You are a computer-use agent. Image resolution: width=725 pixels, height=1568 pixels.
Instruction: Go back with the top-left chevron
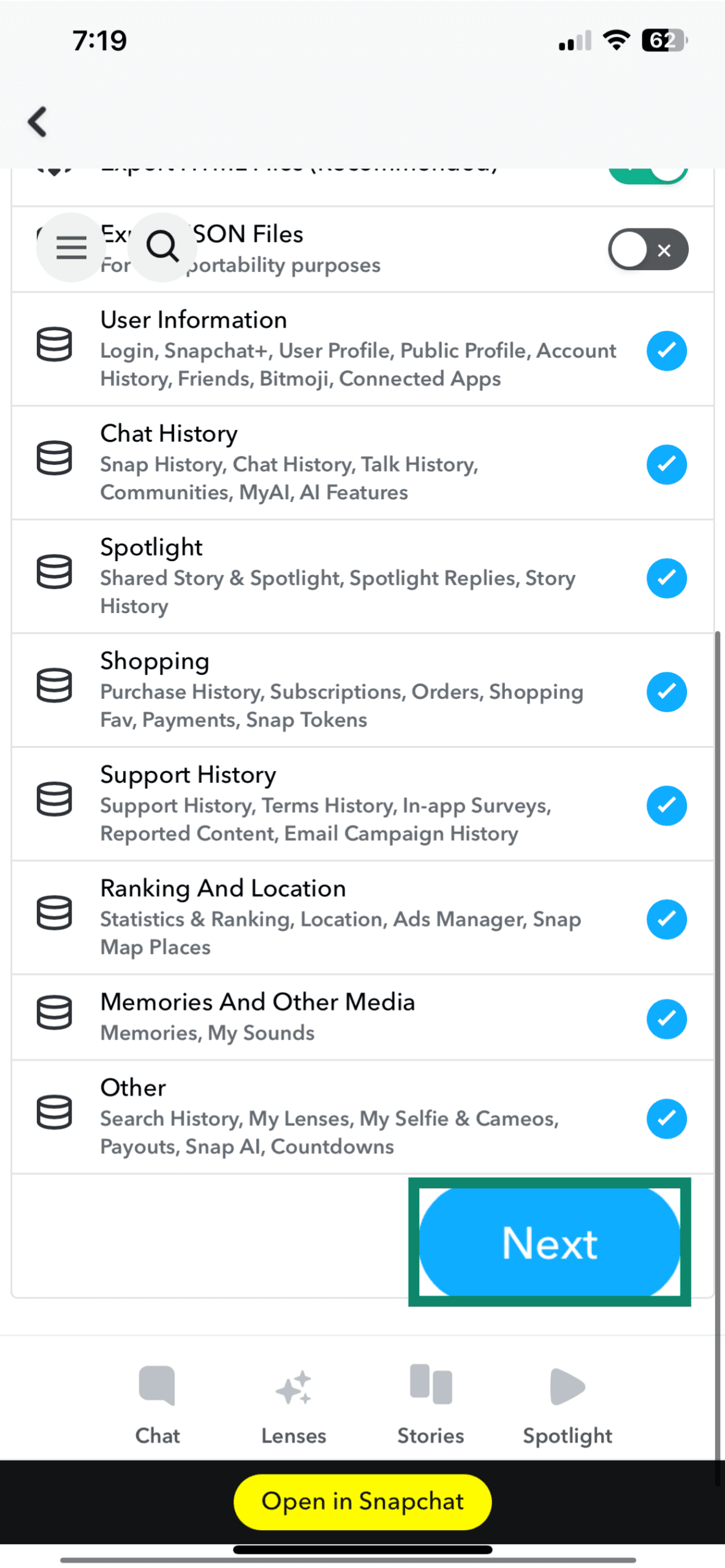(37, 121)
